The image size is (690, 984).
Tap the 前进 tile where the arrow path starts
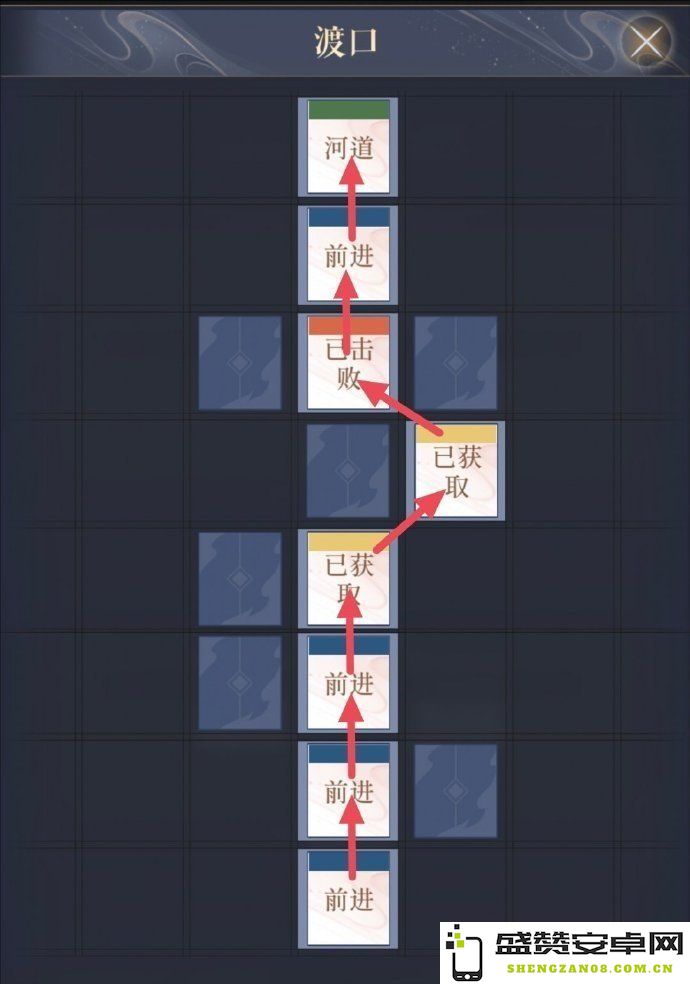pyautogui.click(x=348, y=898)
